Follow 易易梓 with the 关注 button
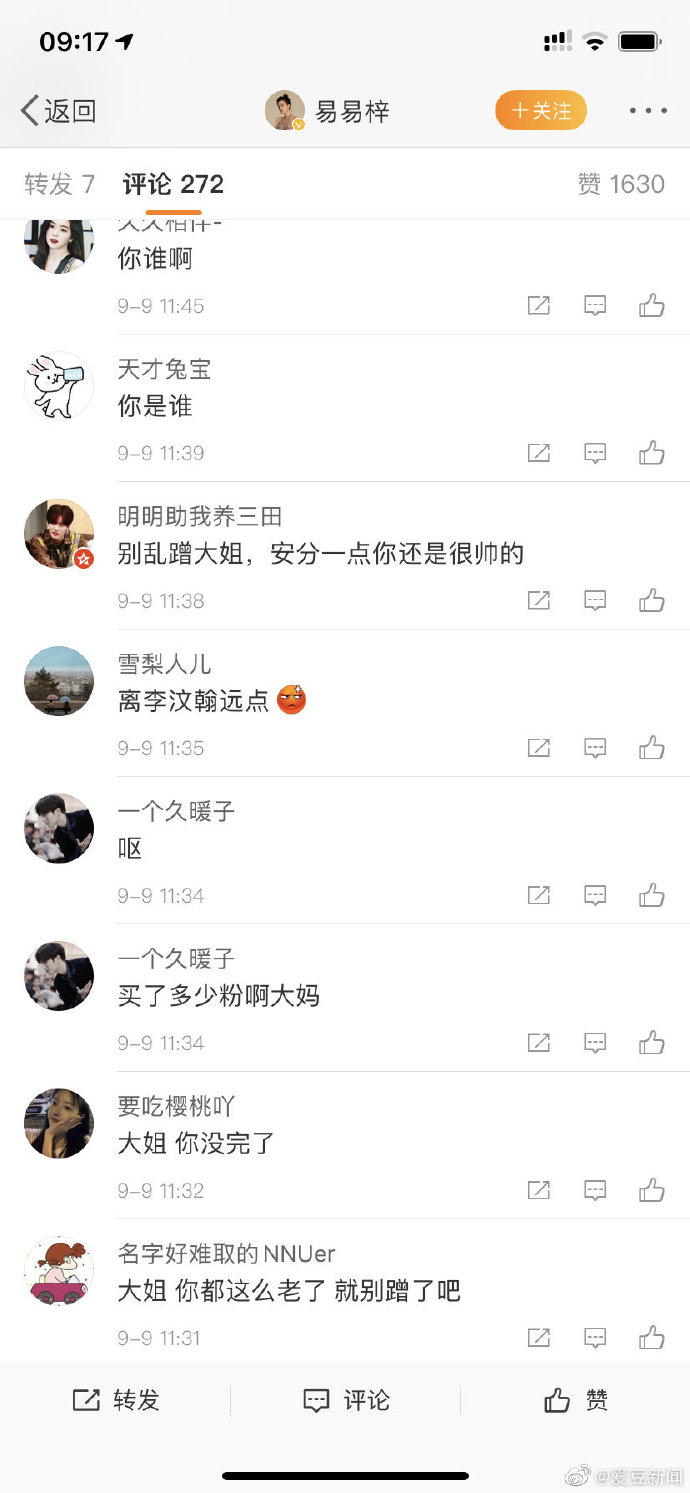 pyautogui.click(x=541, y=110)
